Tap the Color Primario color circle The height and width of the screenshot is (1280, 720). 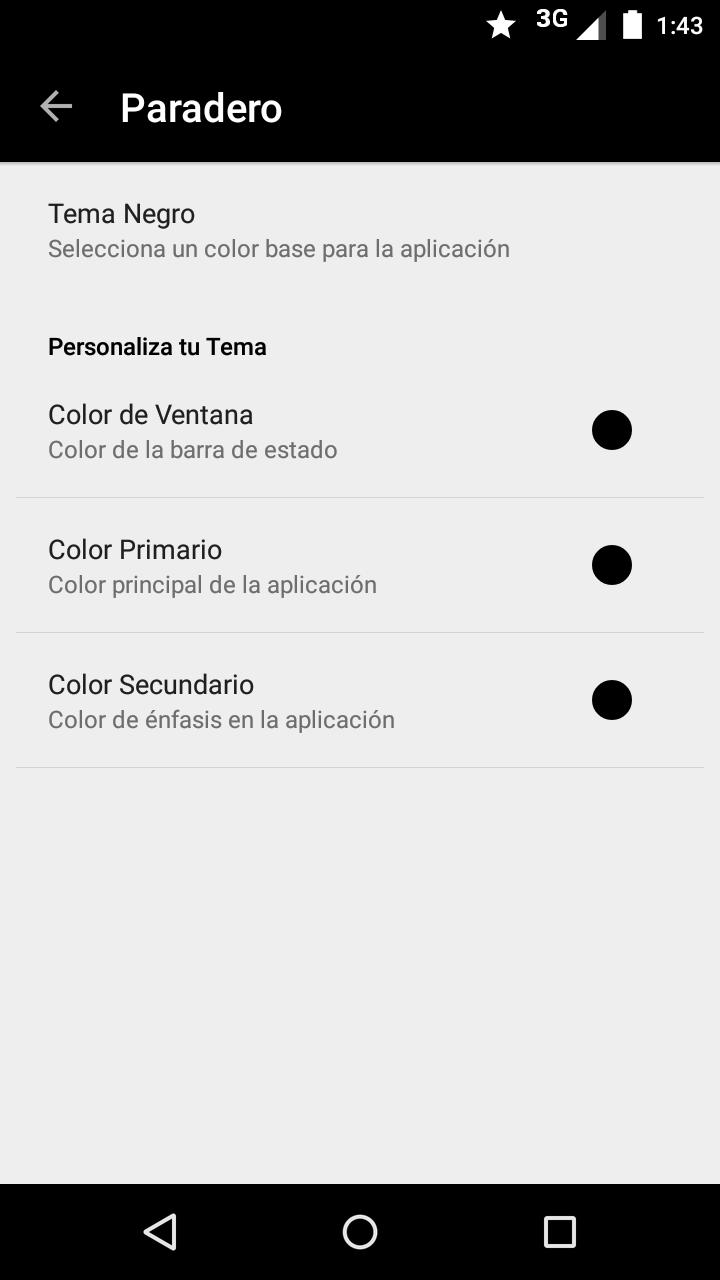point(611,564)
